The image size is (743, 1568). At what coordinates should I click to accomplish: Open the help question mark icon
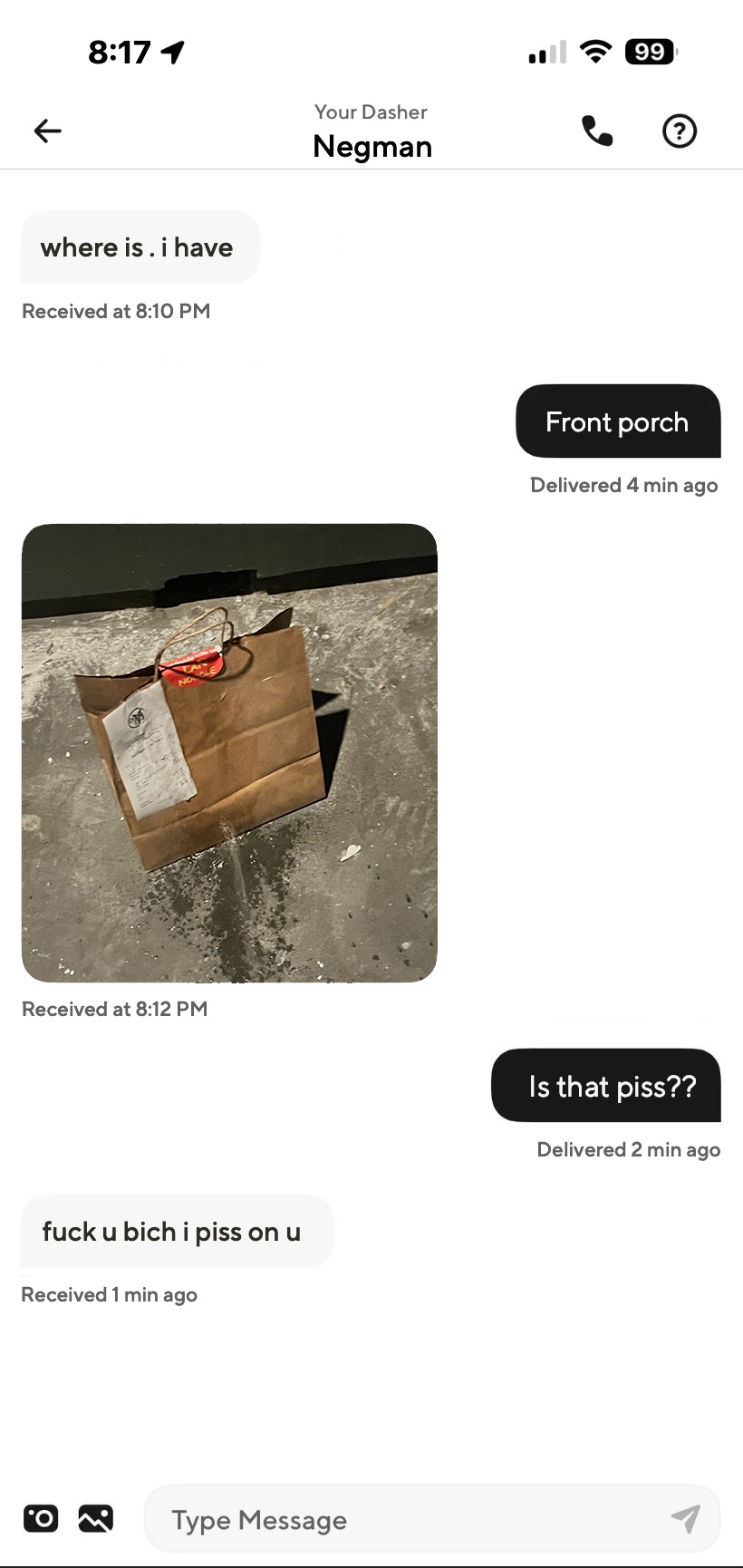tap(679, 131)
